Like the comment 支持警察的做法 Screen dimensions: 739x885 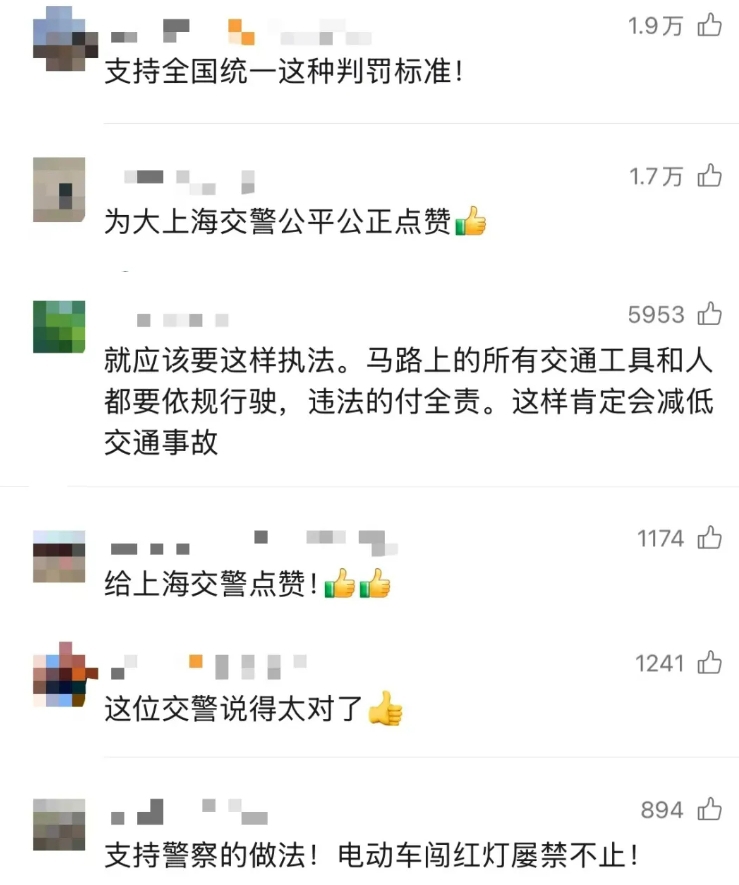pyautogui.click(x=709, y=808)
